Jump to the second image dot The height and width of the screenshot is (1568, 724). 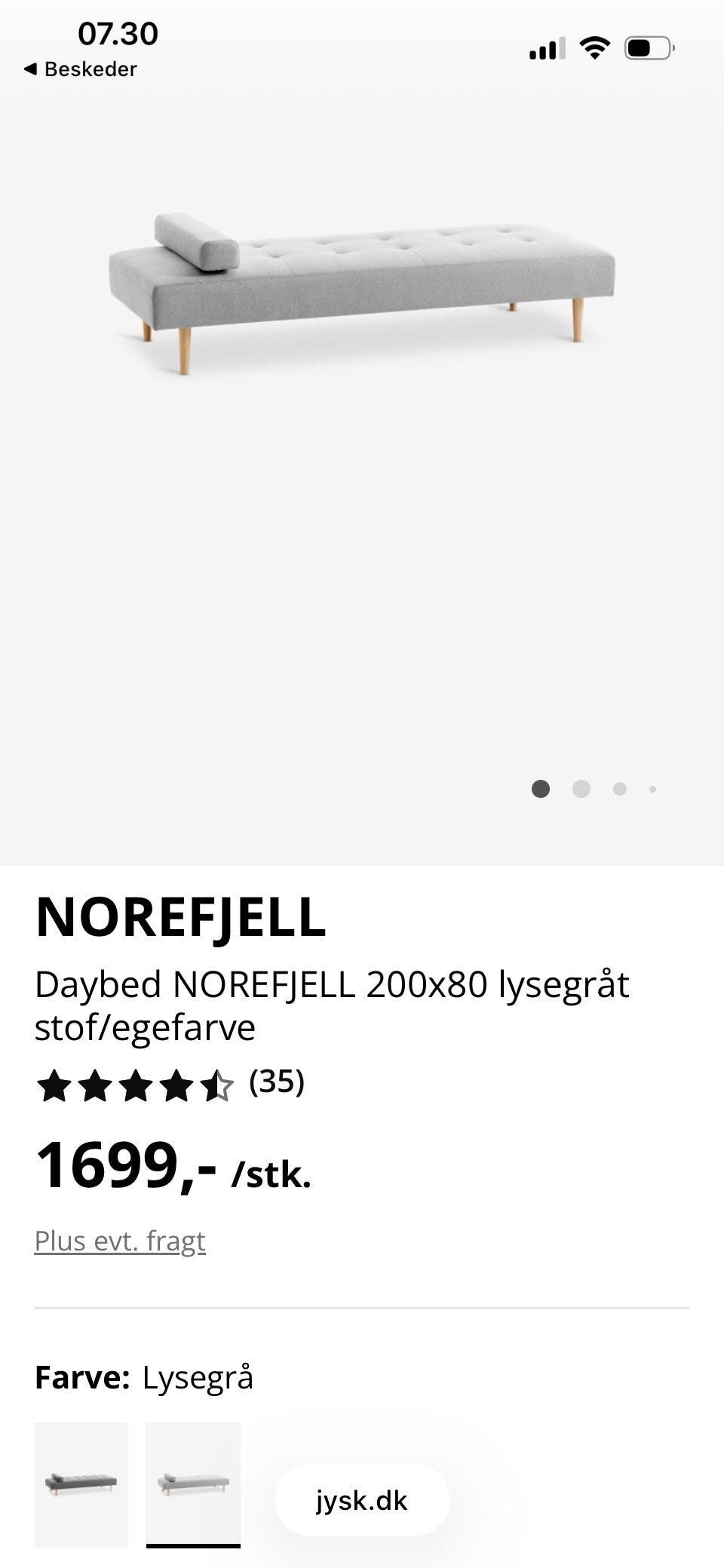581,789
